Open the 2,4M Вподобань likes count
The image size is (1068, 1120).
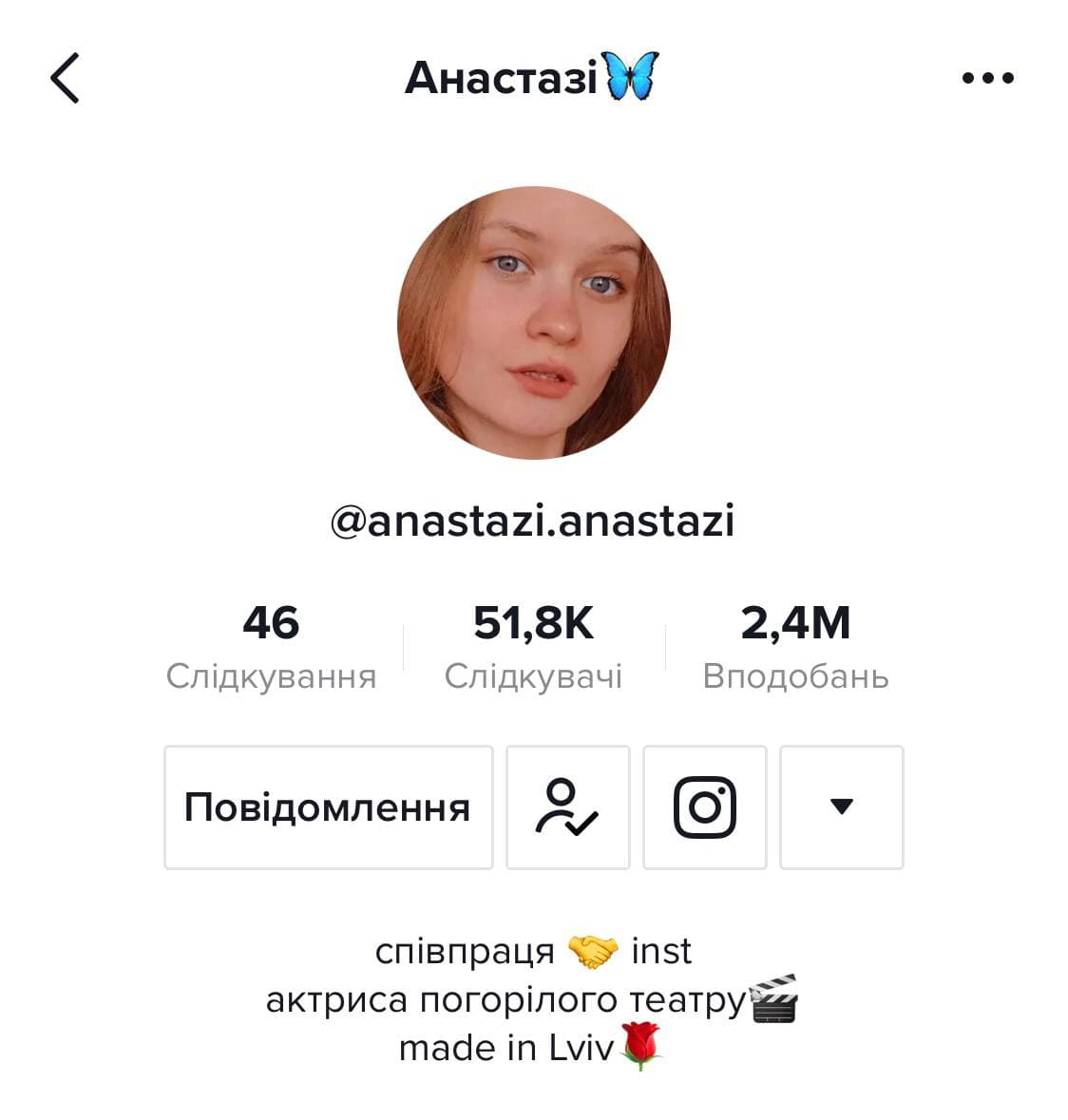795,648
